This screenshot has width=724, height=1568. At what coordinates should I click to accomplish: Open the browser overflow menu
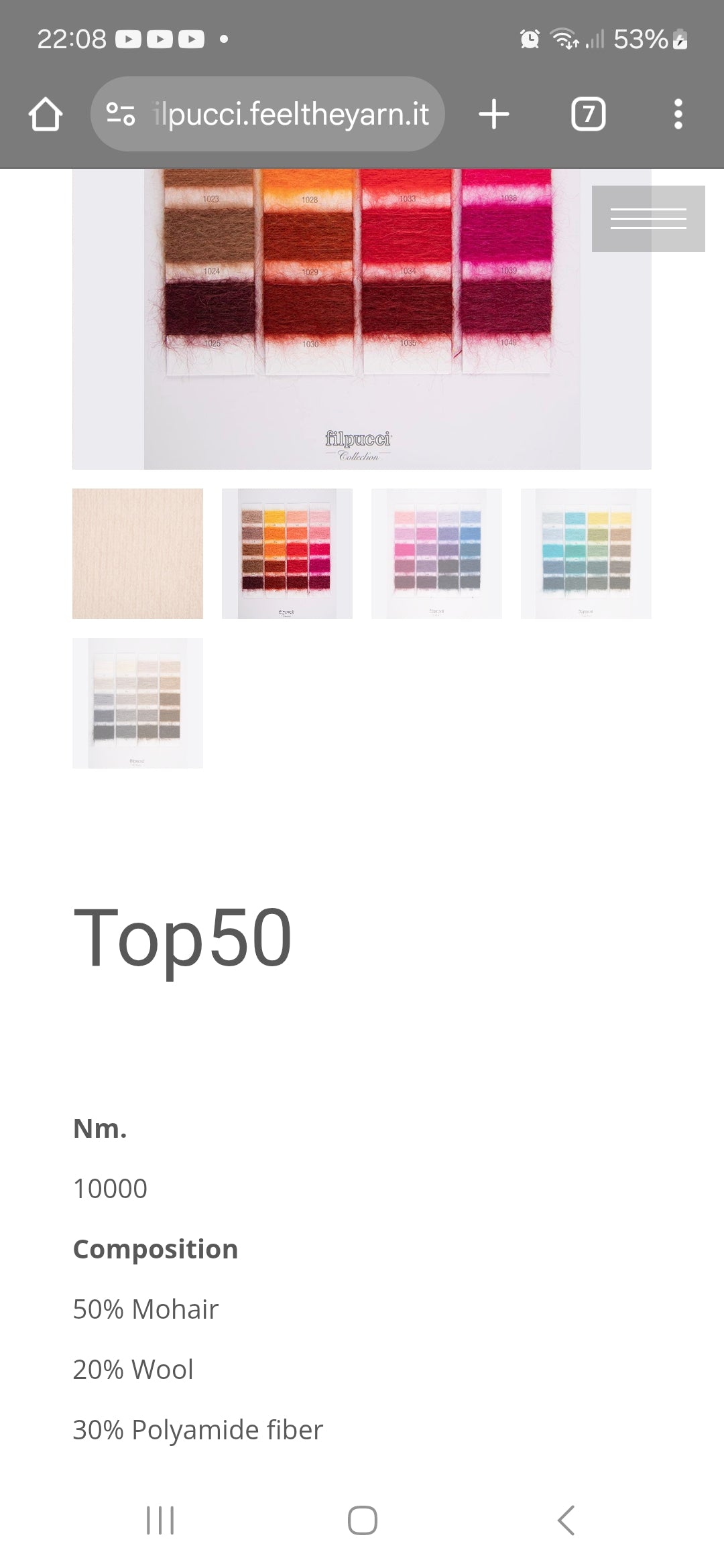pos(678,114)
